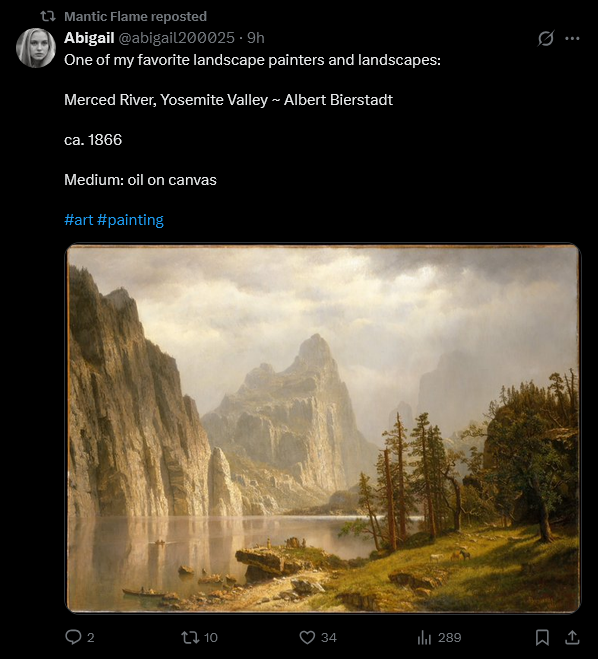Repost Abigail's post
598x659 pixels.
199,637
